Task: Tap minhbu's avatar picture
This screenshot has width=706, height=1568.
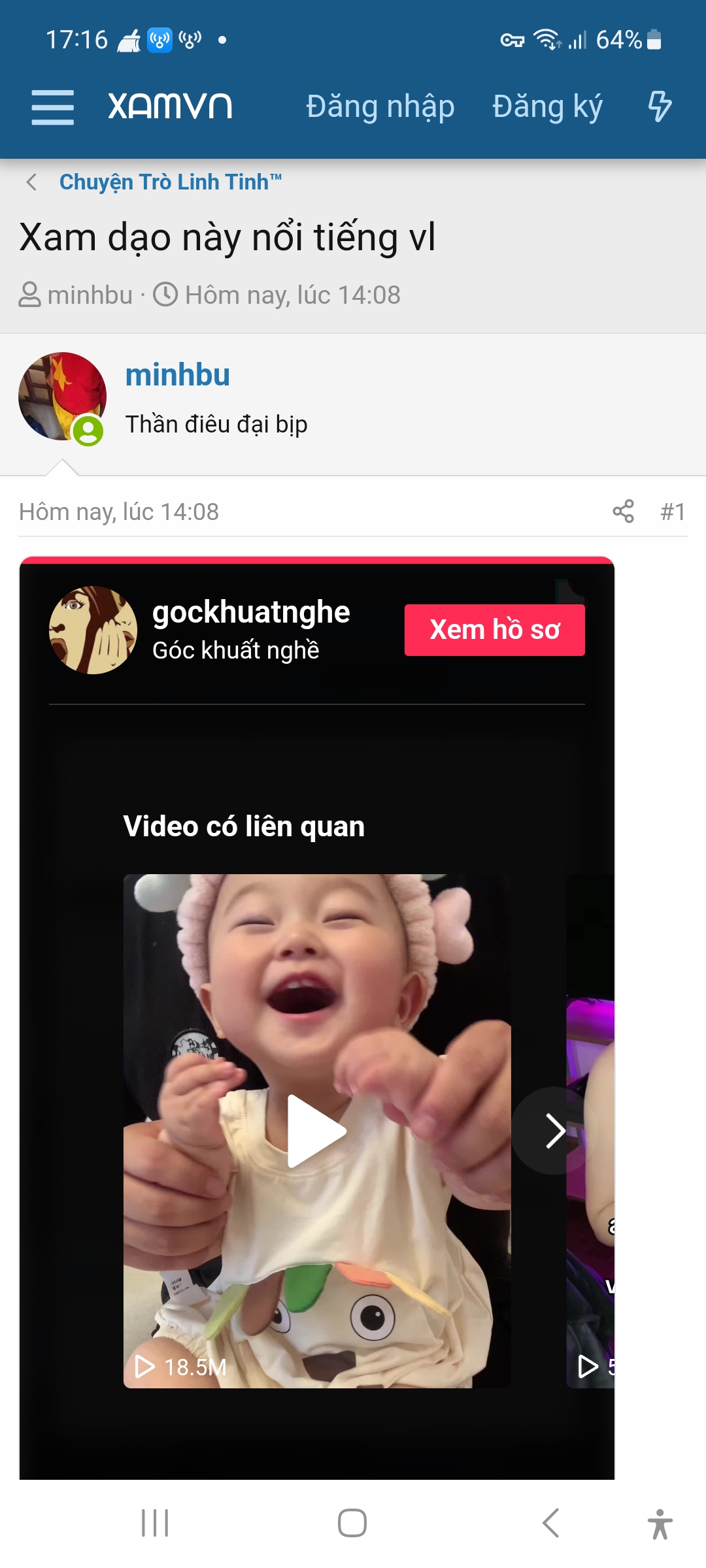Action: (x=62, y=396)
